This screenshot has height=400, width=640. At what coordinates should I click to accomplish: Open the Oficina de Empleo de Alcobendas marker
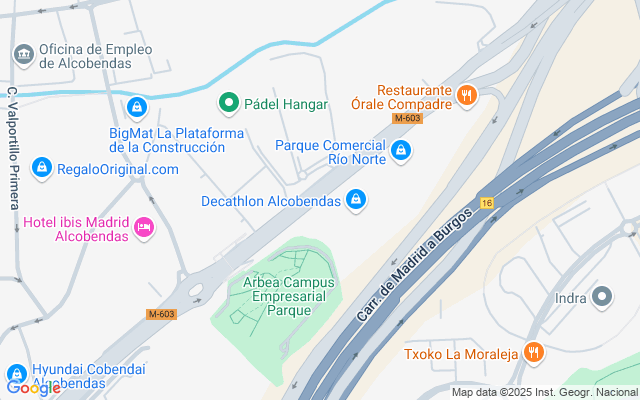(x=23, y=52)
